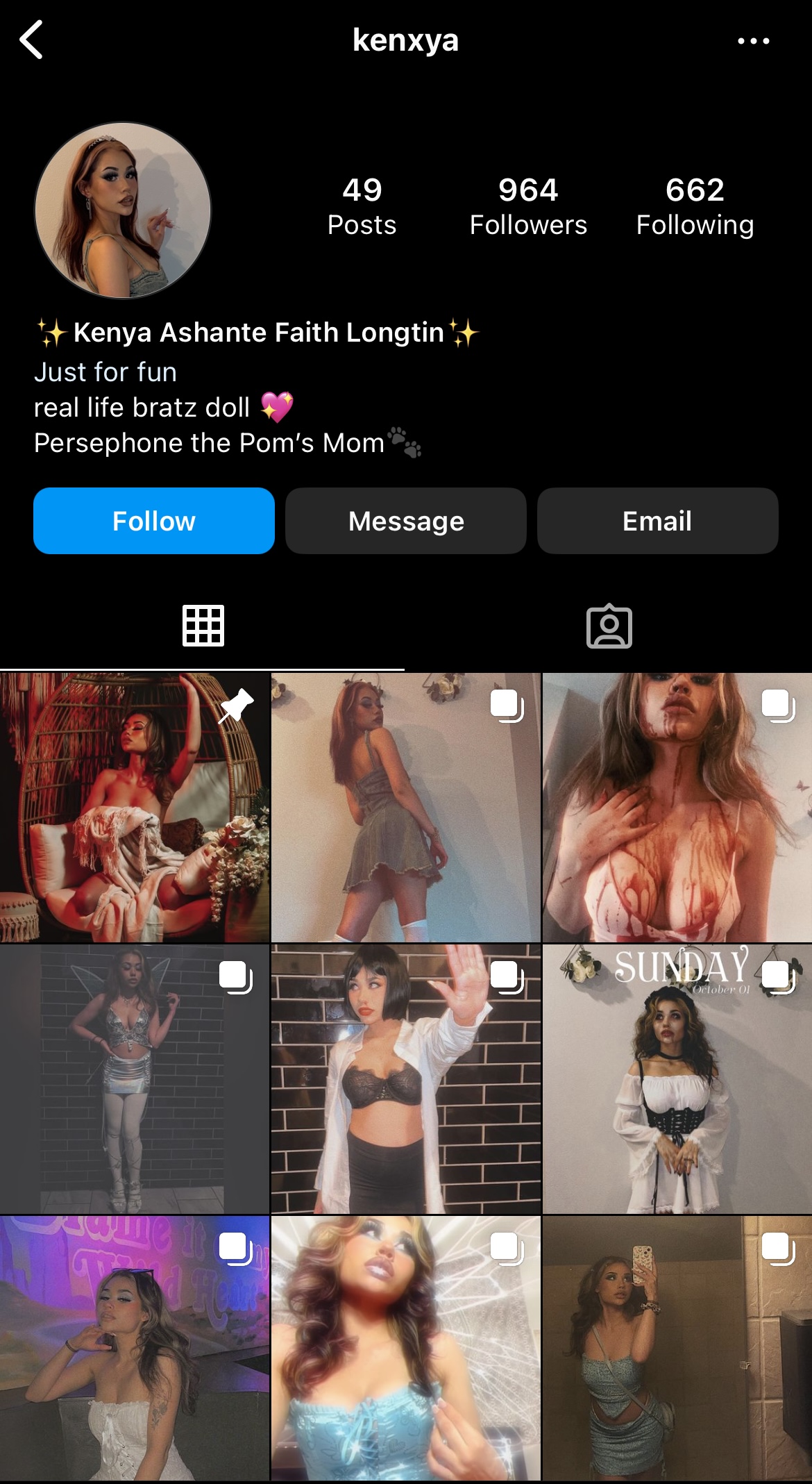The width and height of the screenshot is (812, 1484).
Task: Go back using the arrow
Action: click(x=31, y=40)
